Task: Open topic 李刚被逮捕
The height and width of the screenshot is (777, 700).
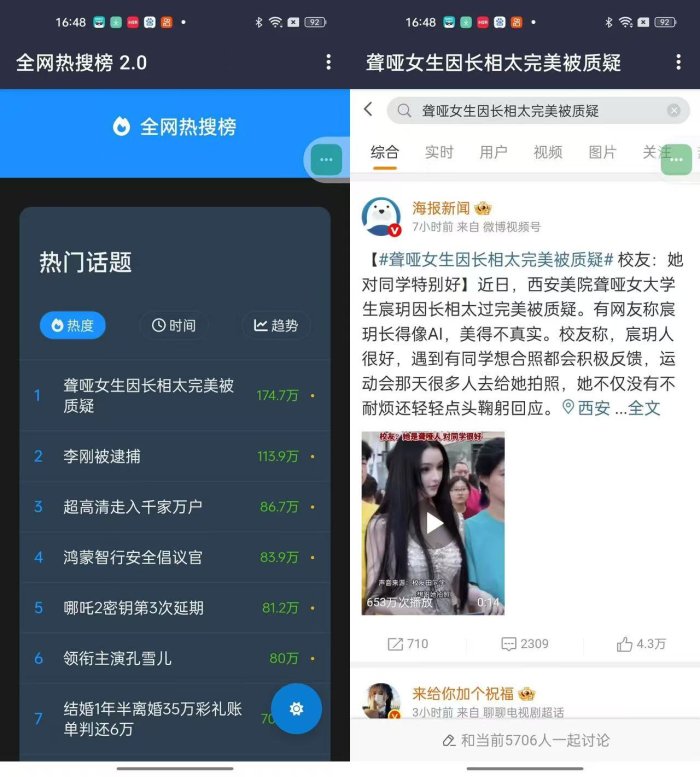Action: tap(102, 456)
